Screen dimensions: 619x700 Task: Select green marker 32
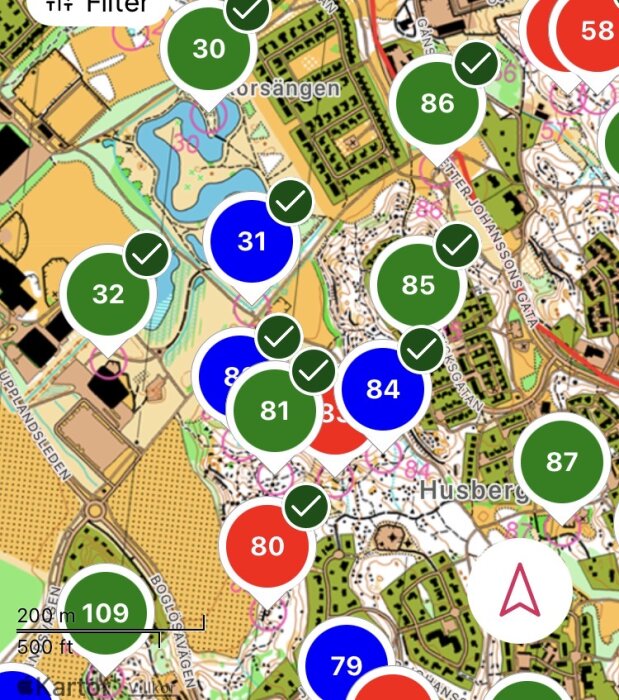coord(108,294)
